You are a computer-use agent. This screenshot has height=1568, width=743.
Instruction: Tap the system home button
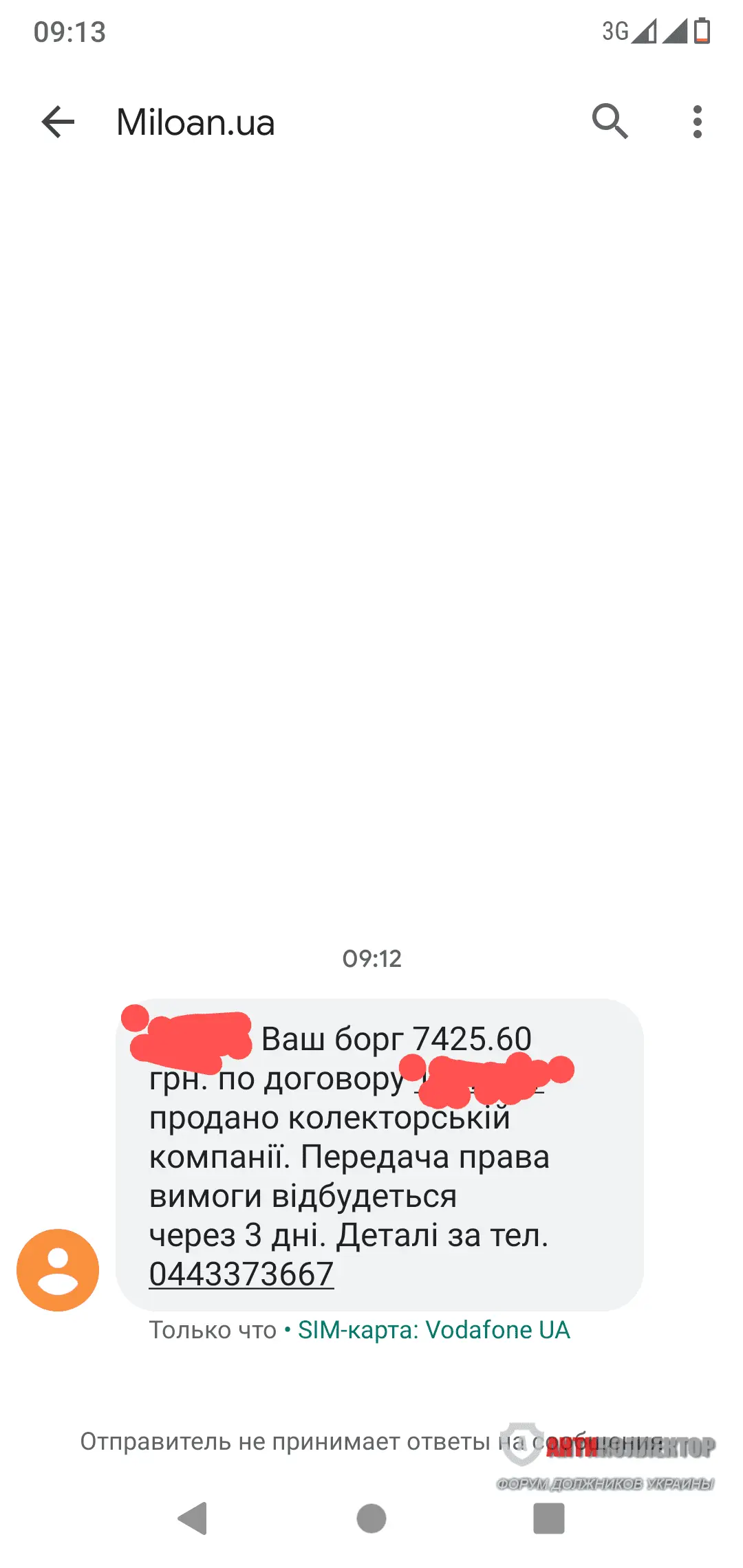(371, 1518)
